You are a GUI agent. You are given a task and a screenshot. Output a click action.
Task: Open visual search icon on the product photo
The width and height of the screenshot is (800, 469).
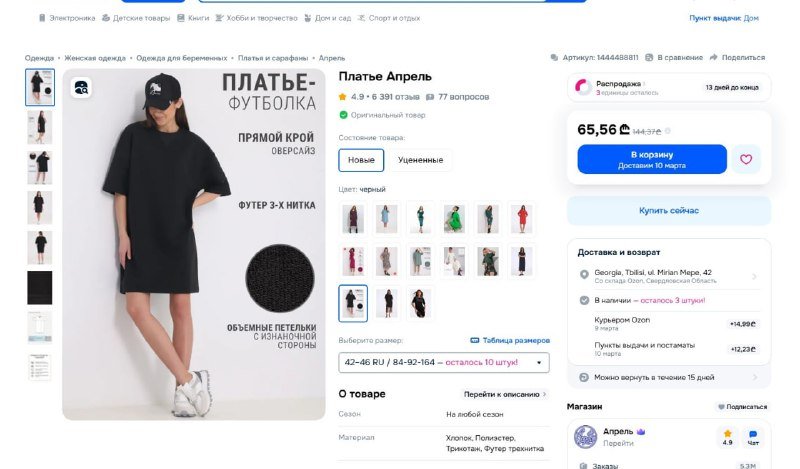pos(81,88)
